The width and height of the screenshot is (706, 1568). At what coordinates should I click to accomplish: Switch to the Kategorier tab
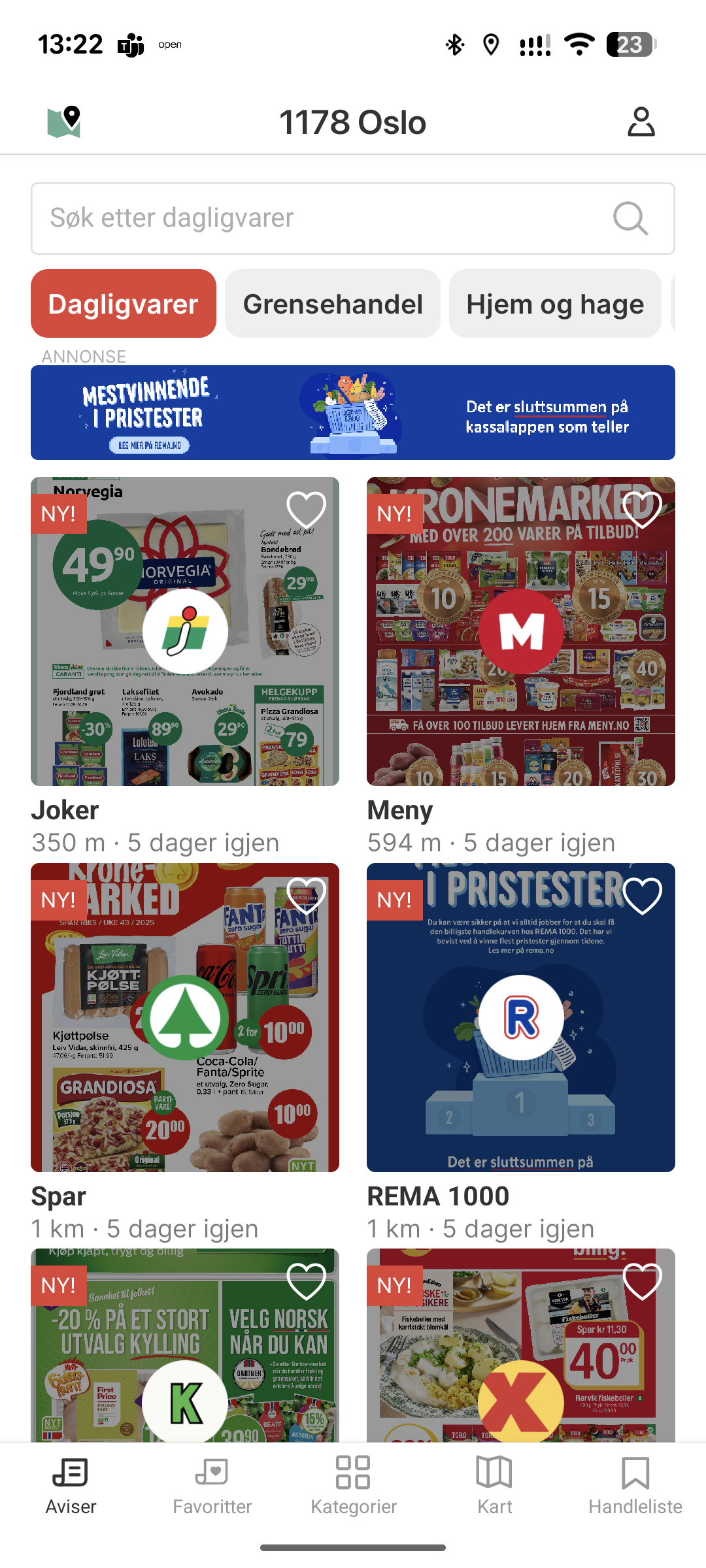353,1486
